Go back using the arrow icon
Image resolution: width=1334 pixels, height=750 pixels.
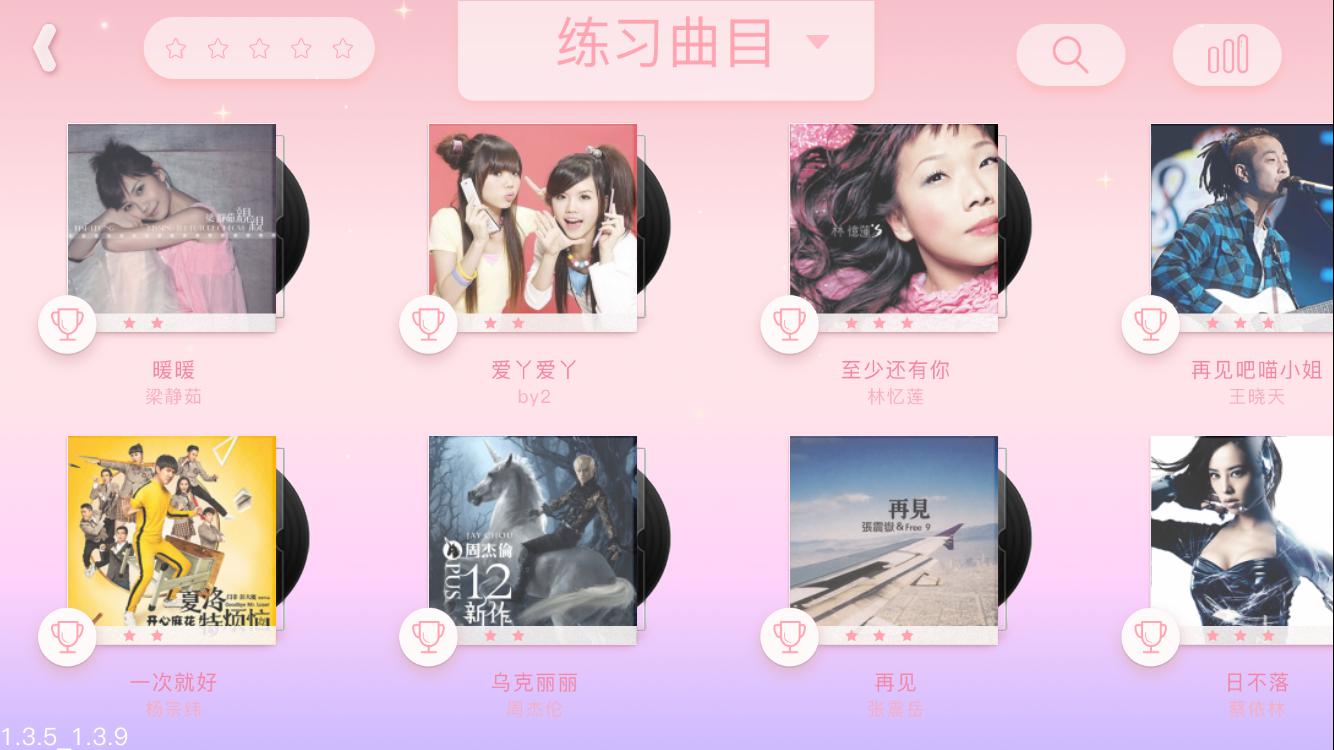point(46,47)
